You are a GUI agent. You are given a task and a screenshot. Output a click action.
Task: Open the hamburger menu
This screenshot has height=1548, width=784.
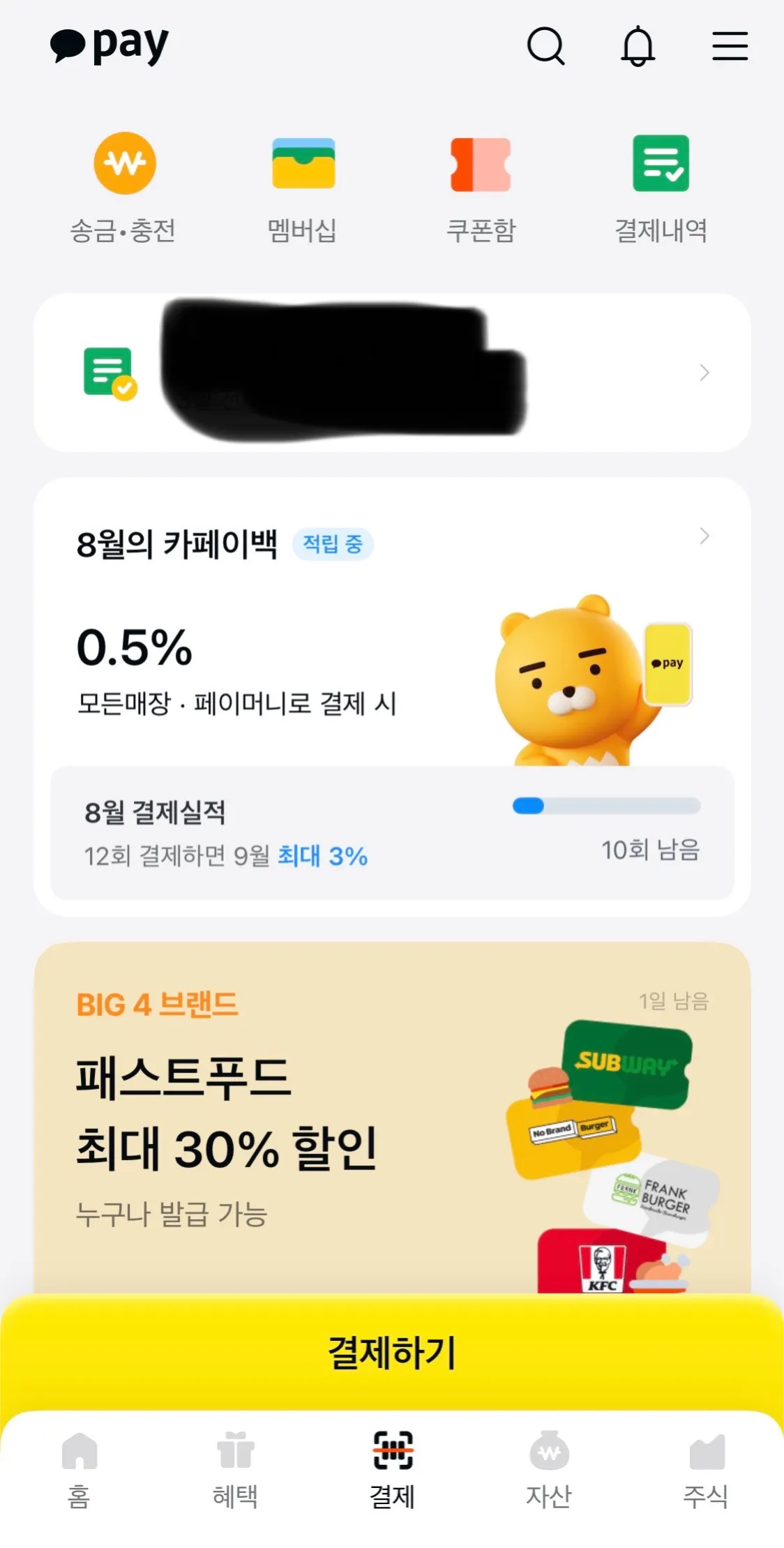pos(731,46)
